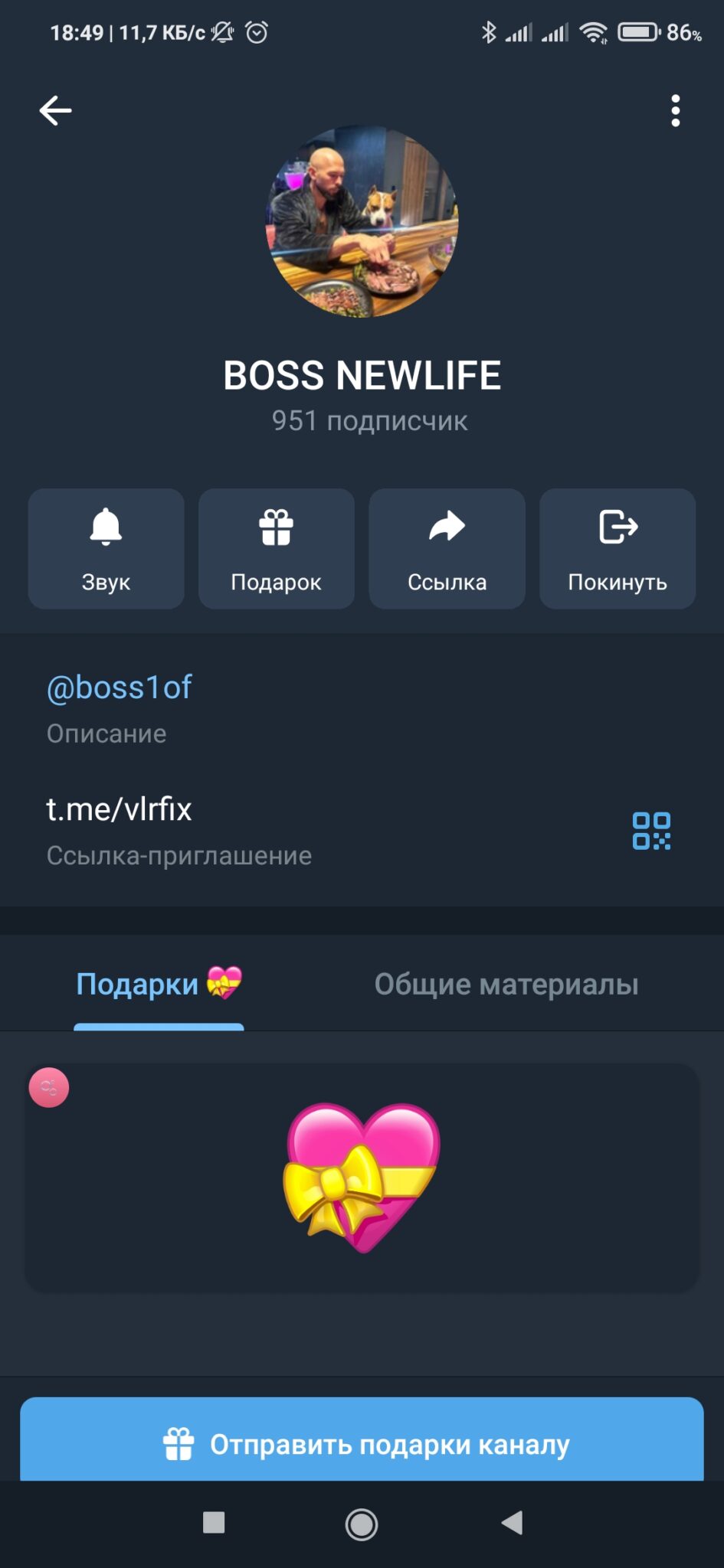Image resolution: width=724 pixels, height=1568 pixels.
Task: Open recent apps with the square button
Action: (x=214, y=1522)
